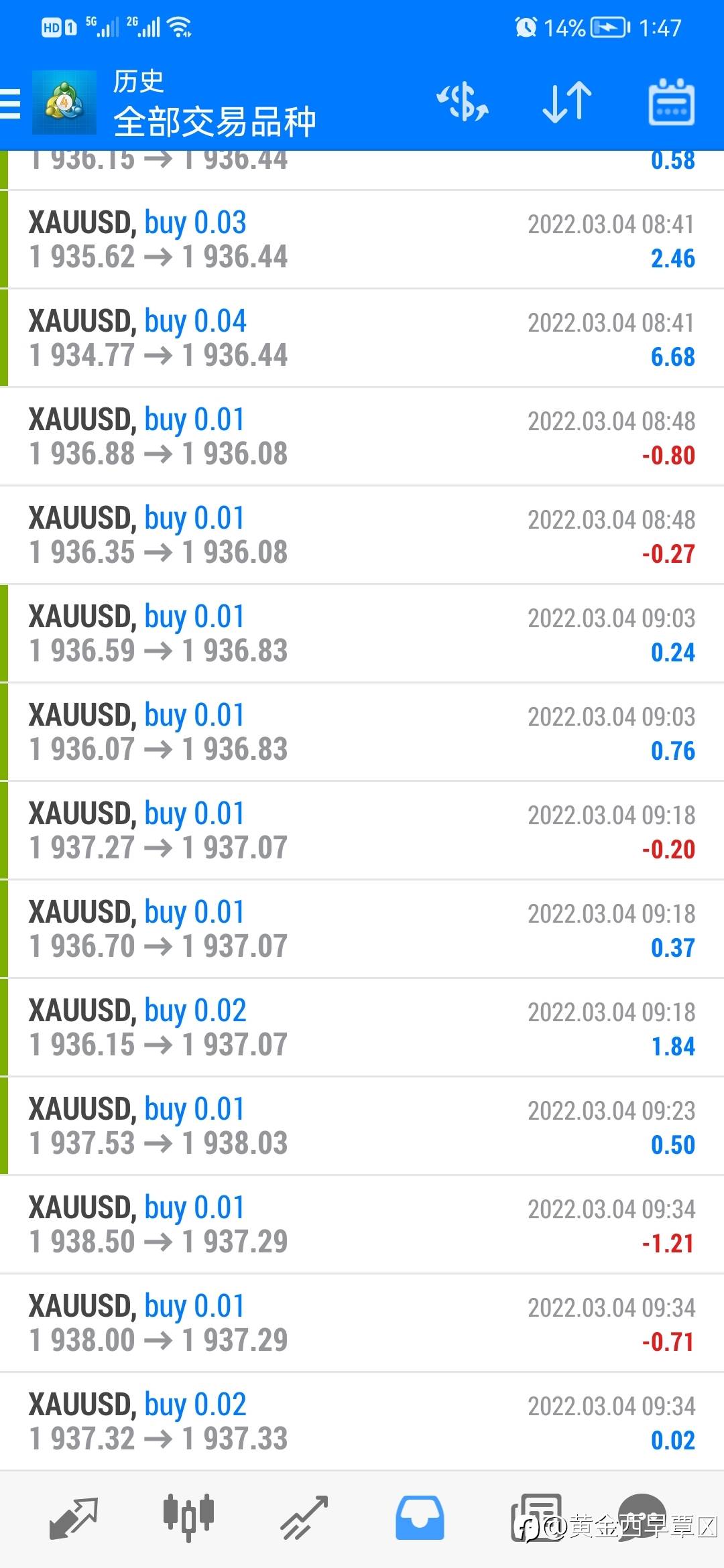
Task: Open the trade with loss -0.27
Action: (x=362, y=535)
